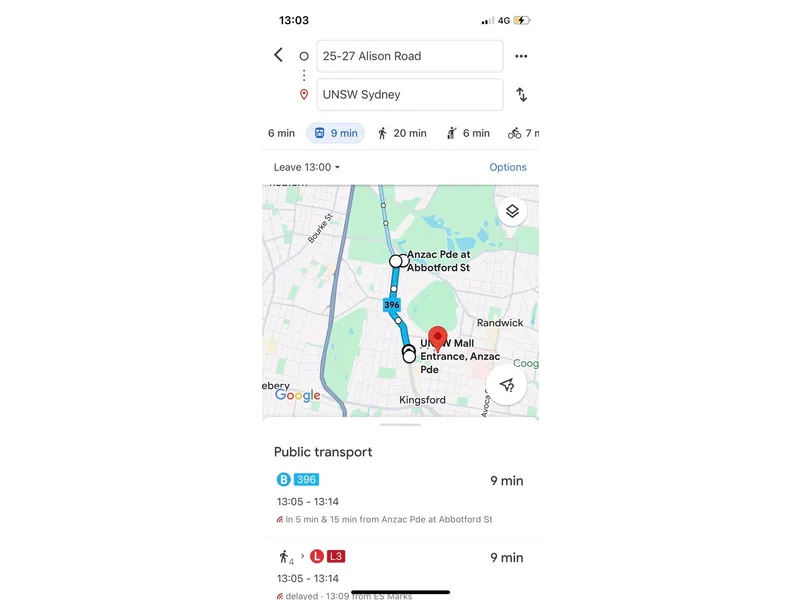Switch to cycling mode
The image size is (800, 600).
click(x=524, y=133)
